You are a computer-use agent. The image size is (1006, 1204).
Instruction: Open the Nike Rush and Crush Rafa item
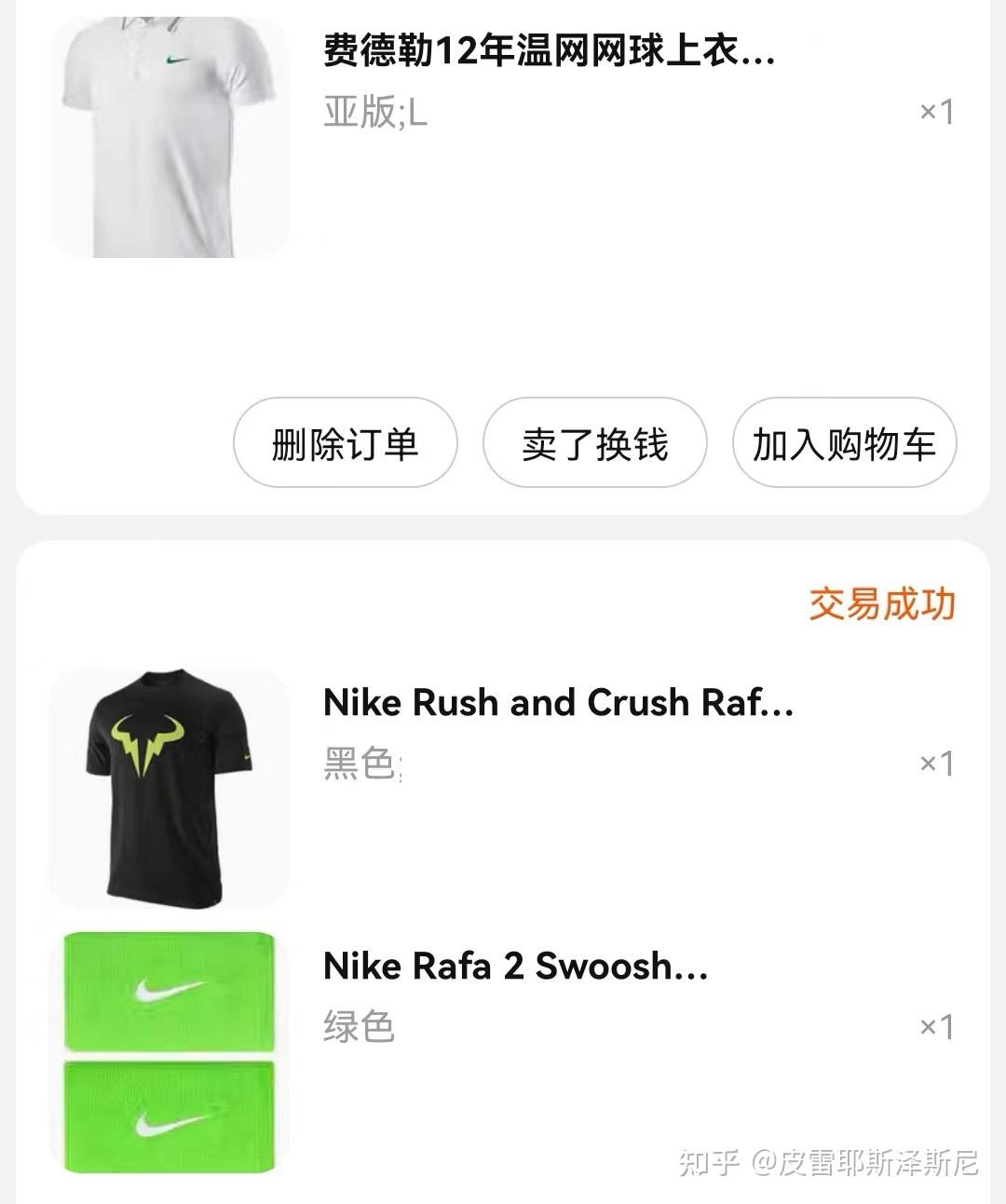(557, 703)
